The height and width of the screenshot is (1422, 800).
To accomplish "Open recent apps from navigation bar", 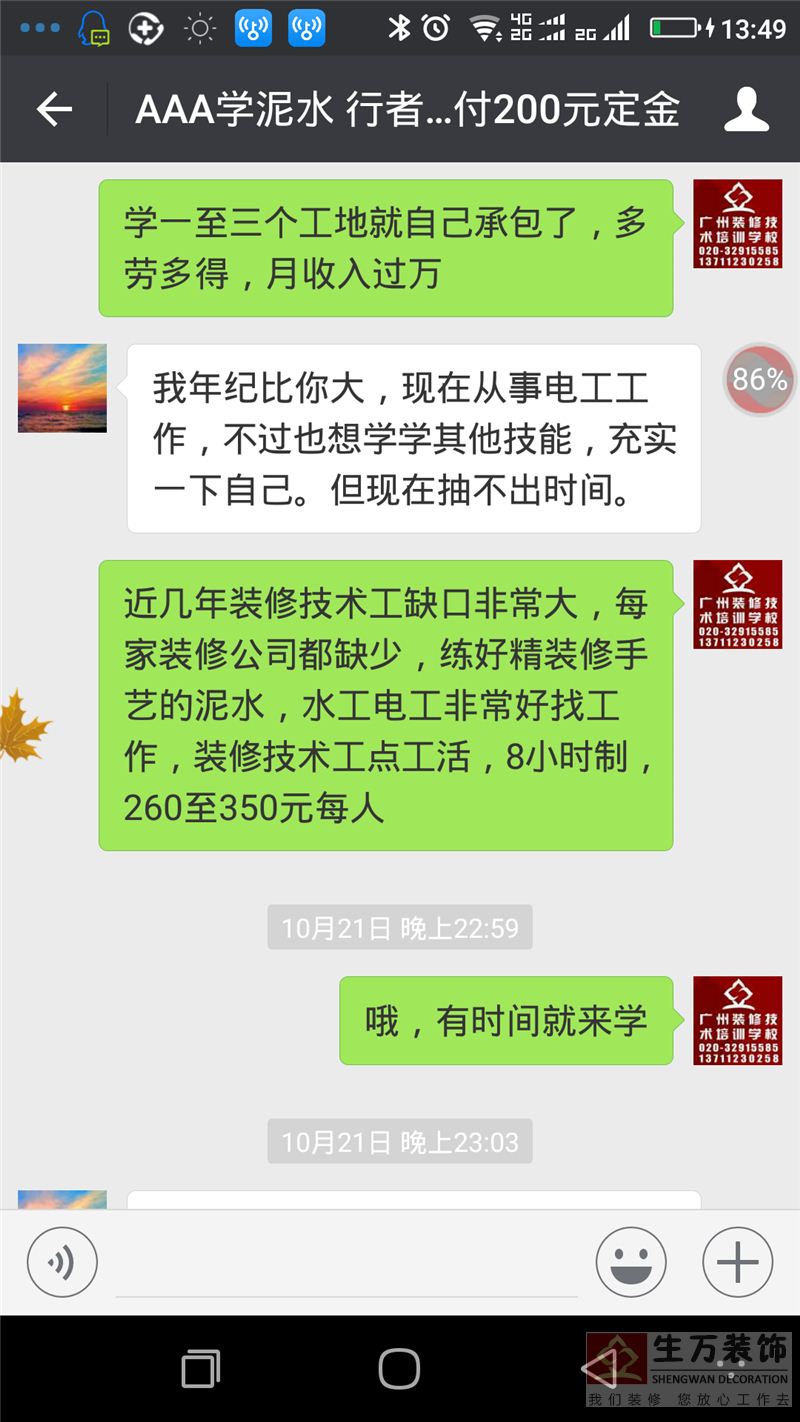I will click(201, 1368).
